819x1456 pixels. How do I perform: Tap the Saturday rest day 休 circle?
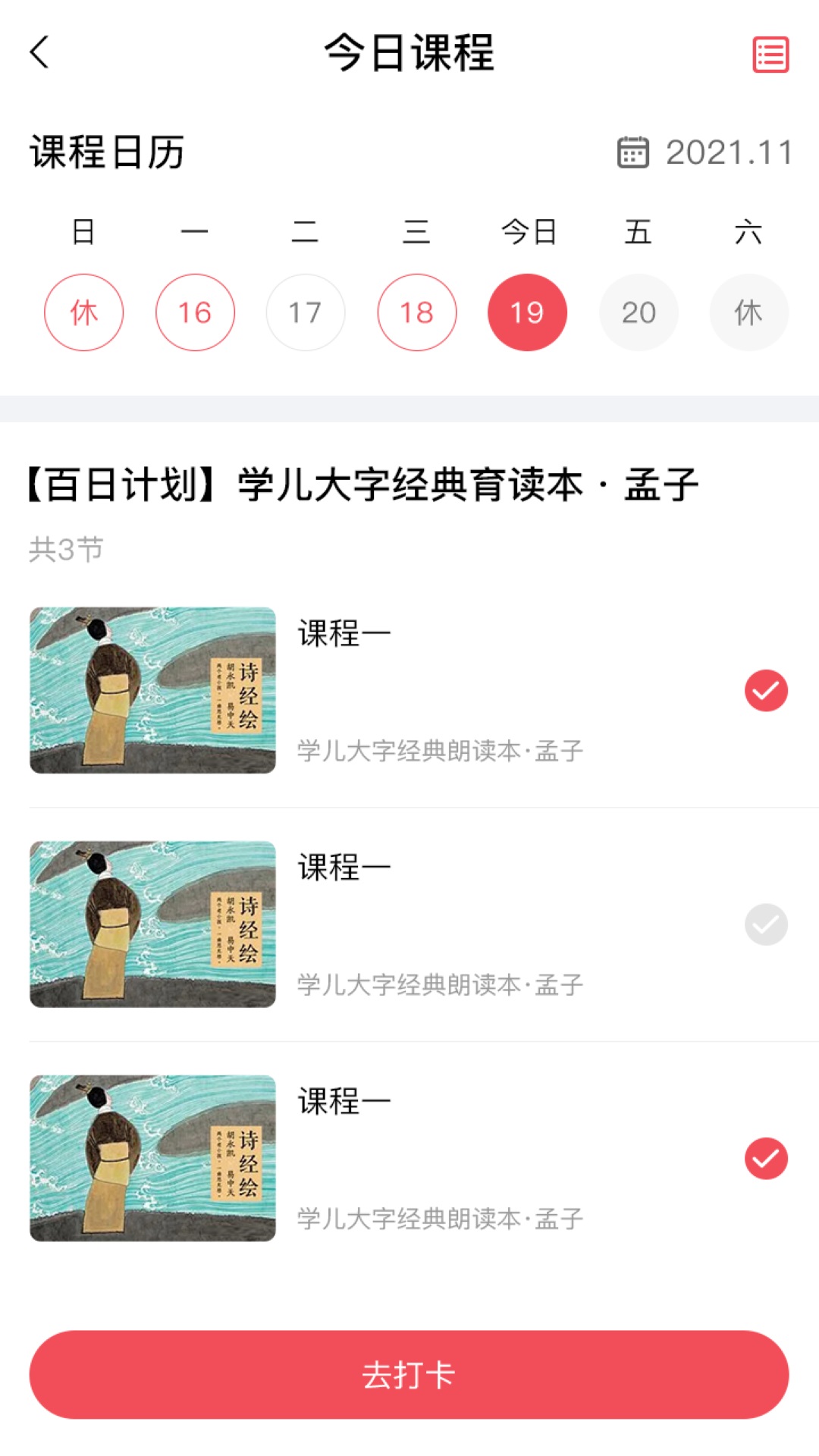748,312
